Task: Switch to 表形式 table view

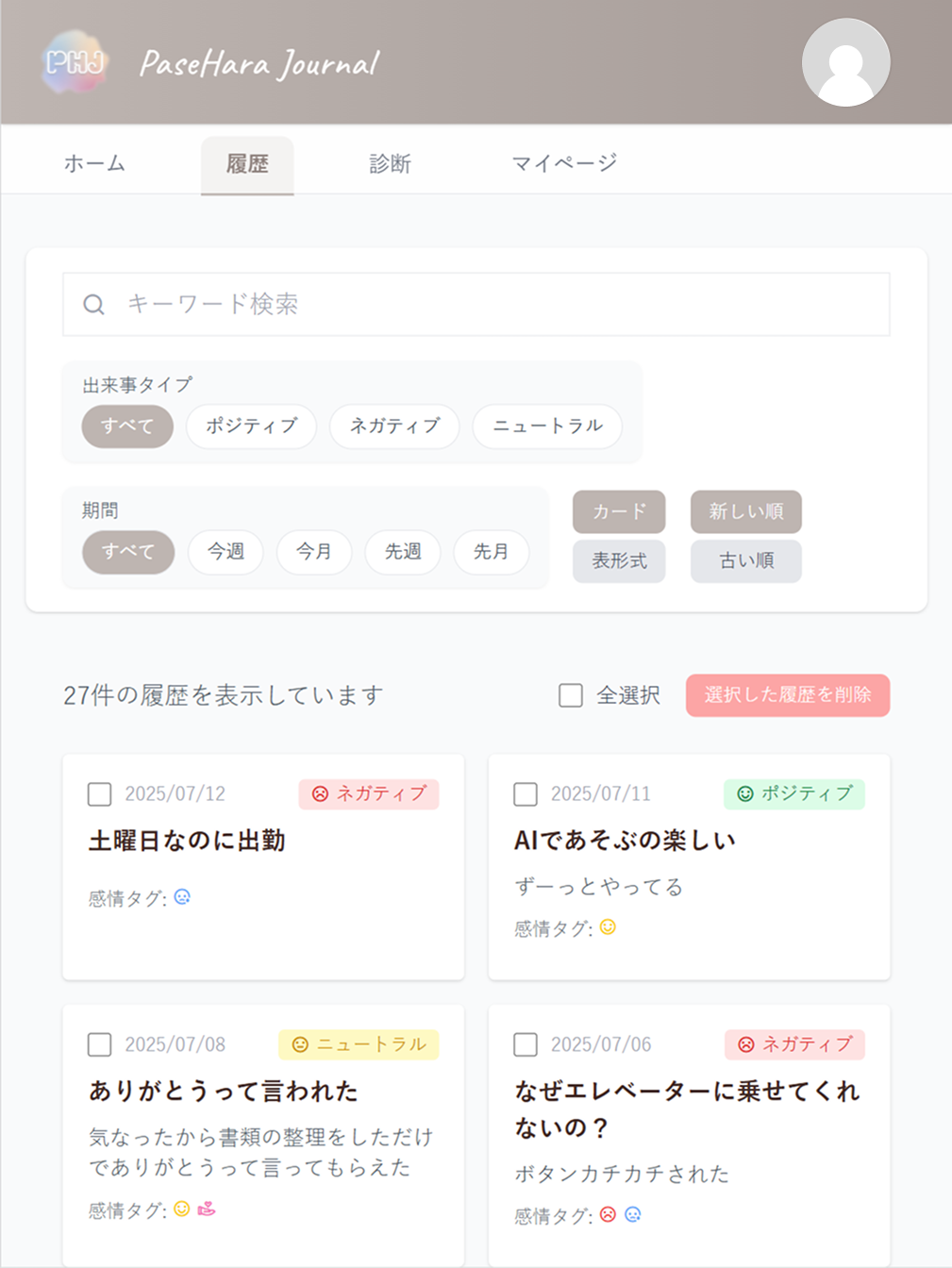Action: click(618, 561)
